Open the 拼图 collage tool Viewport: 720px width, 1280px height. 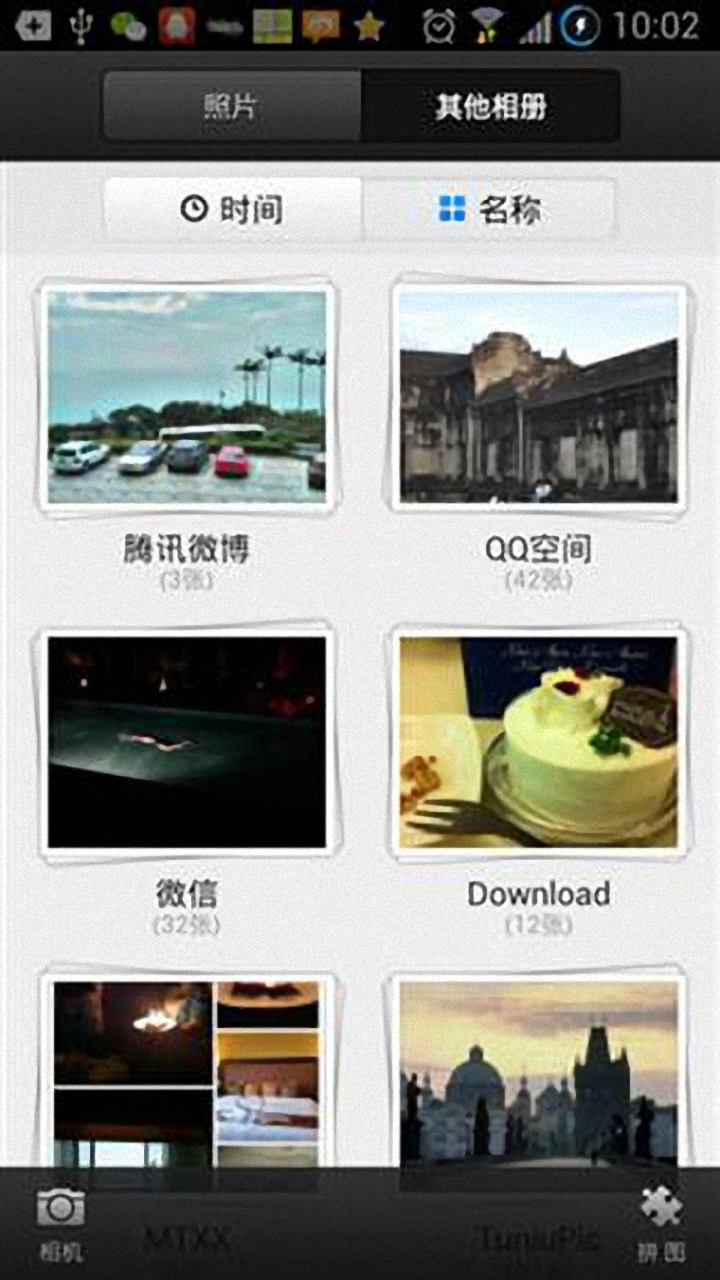click(x=661, y=1224)
